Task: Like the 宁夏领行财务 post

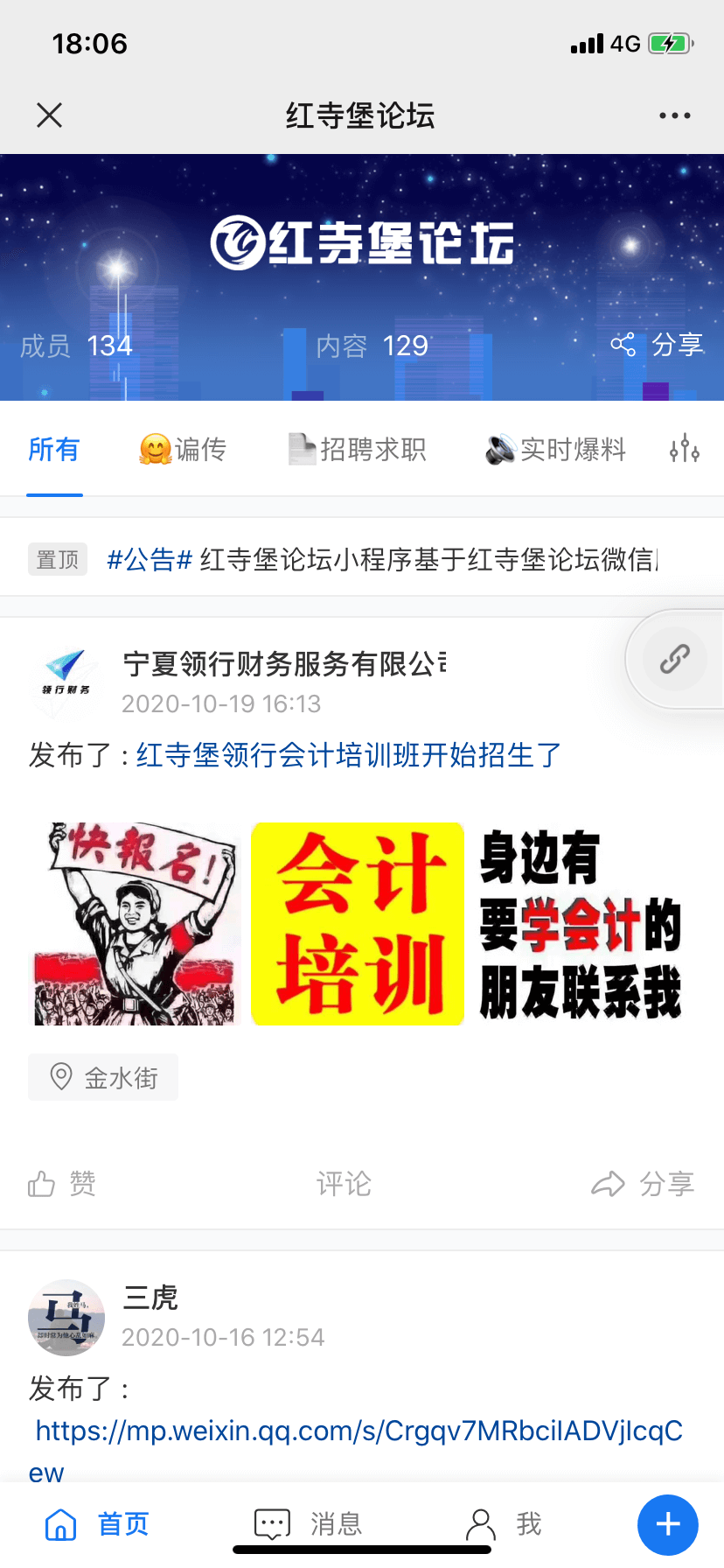Action: (61, 1184)
